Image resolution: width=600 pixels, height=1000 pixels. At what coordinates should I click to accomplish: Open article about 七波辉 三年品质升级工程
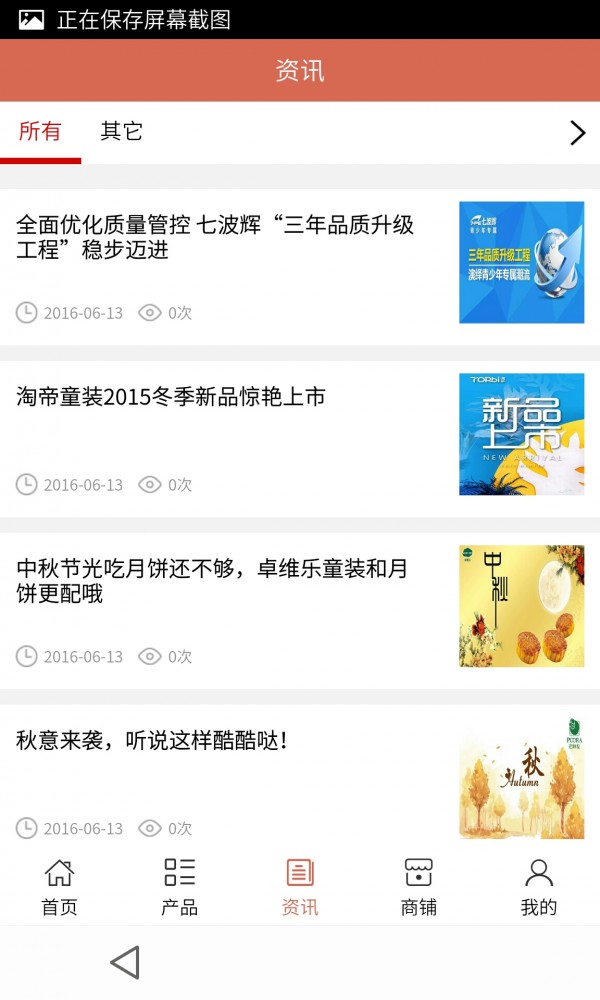[215, 237]
